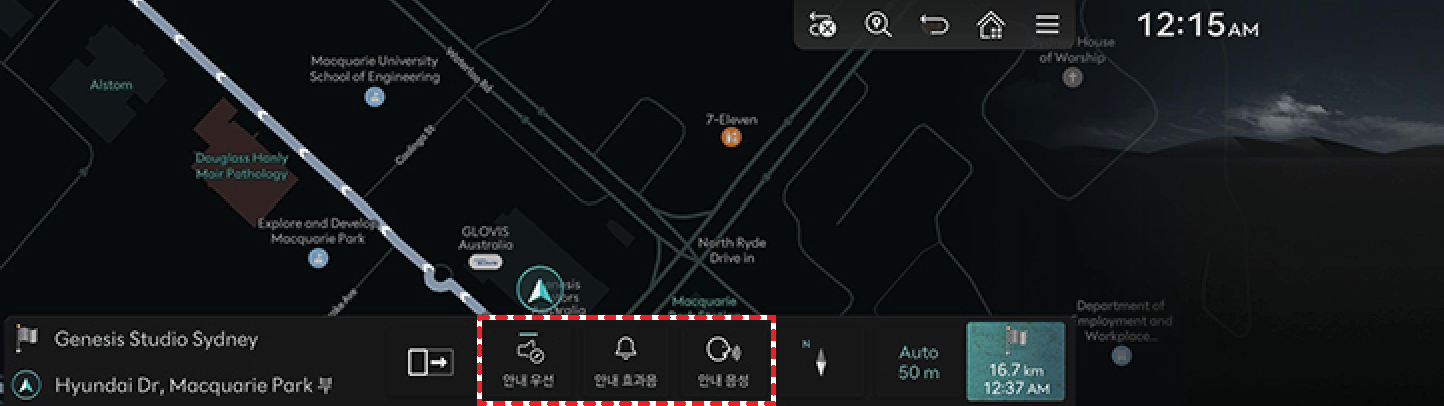Toggle 안내 우선 guidance priority
Image resolution: width=1444 pixels, height=406 pixels.
tap(530, 362)
